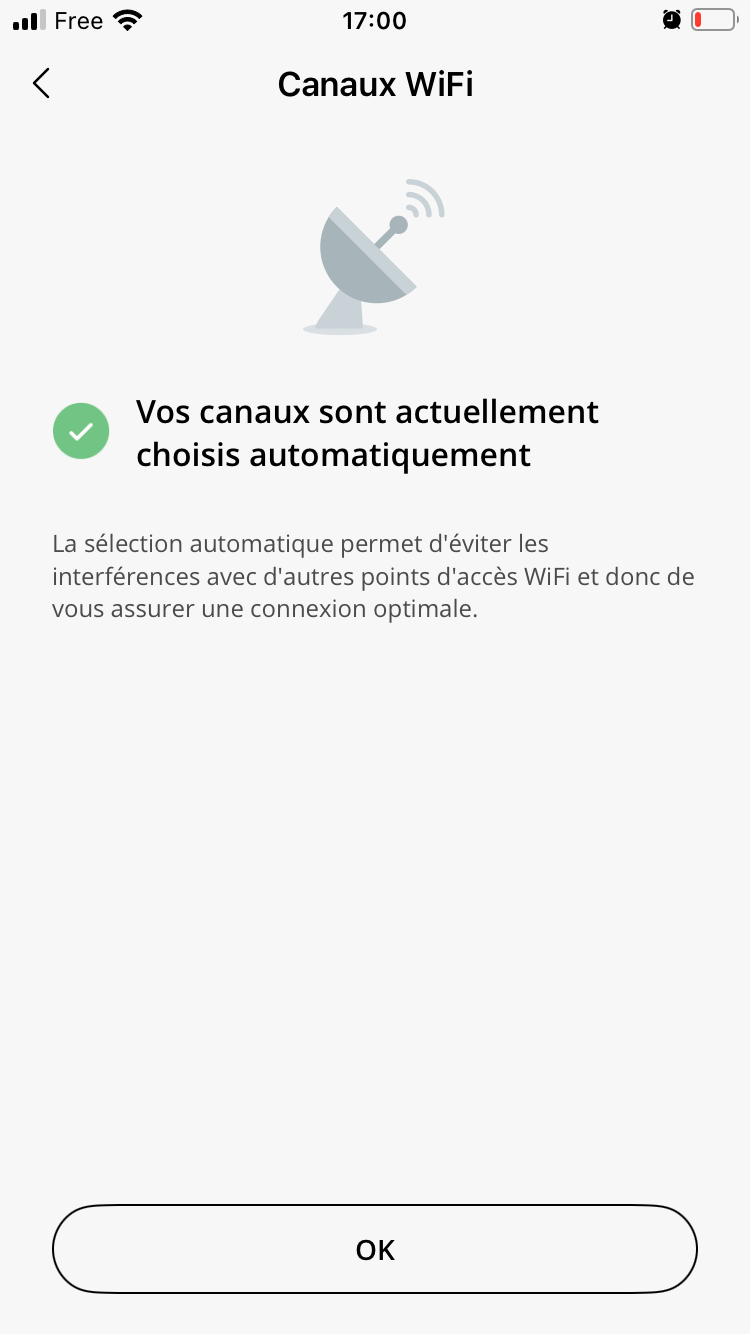Confirm with the OK button

375,1249
